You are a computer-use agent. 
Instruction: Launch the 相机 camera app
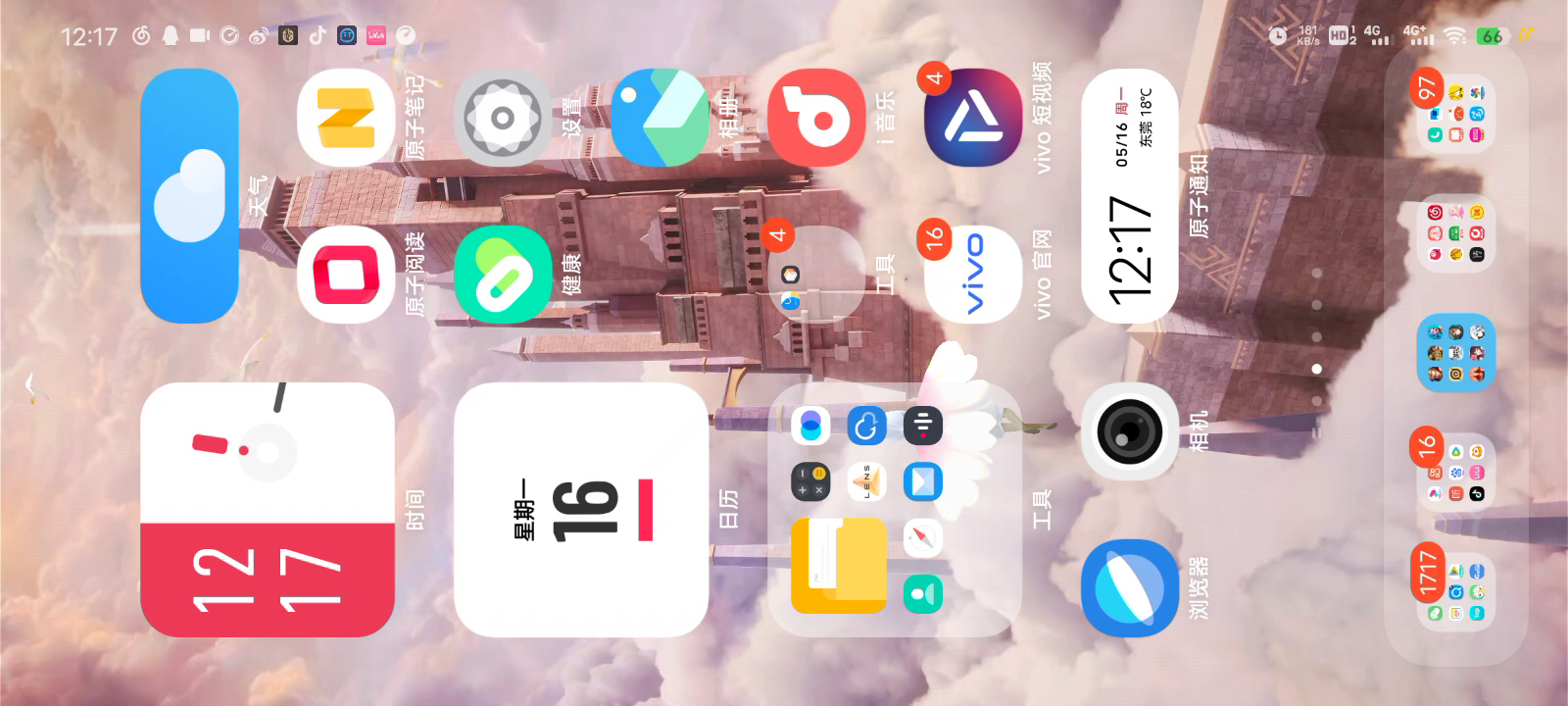[x=1130, y=431]
